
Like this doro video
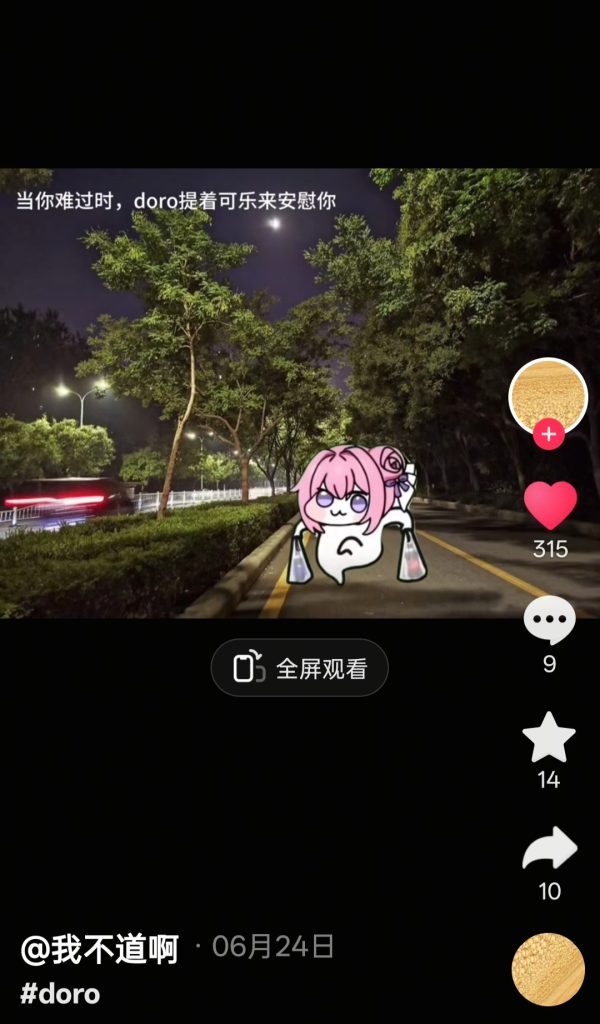pyautogui.click(x=550, y=506)
